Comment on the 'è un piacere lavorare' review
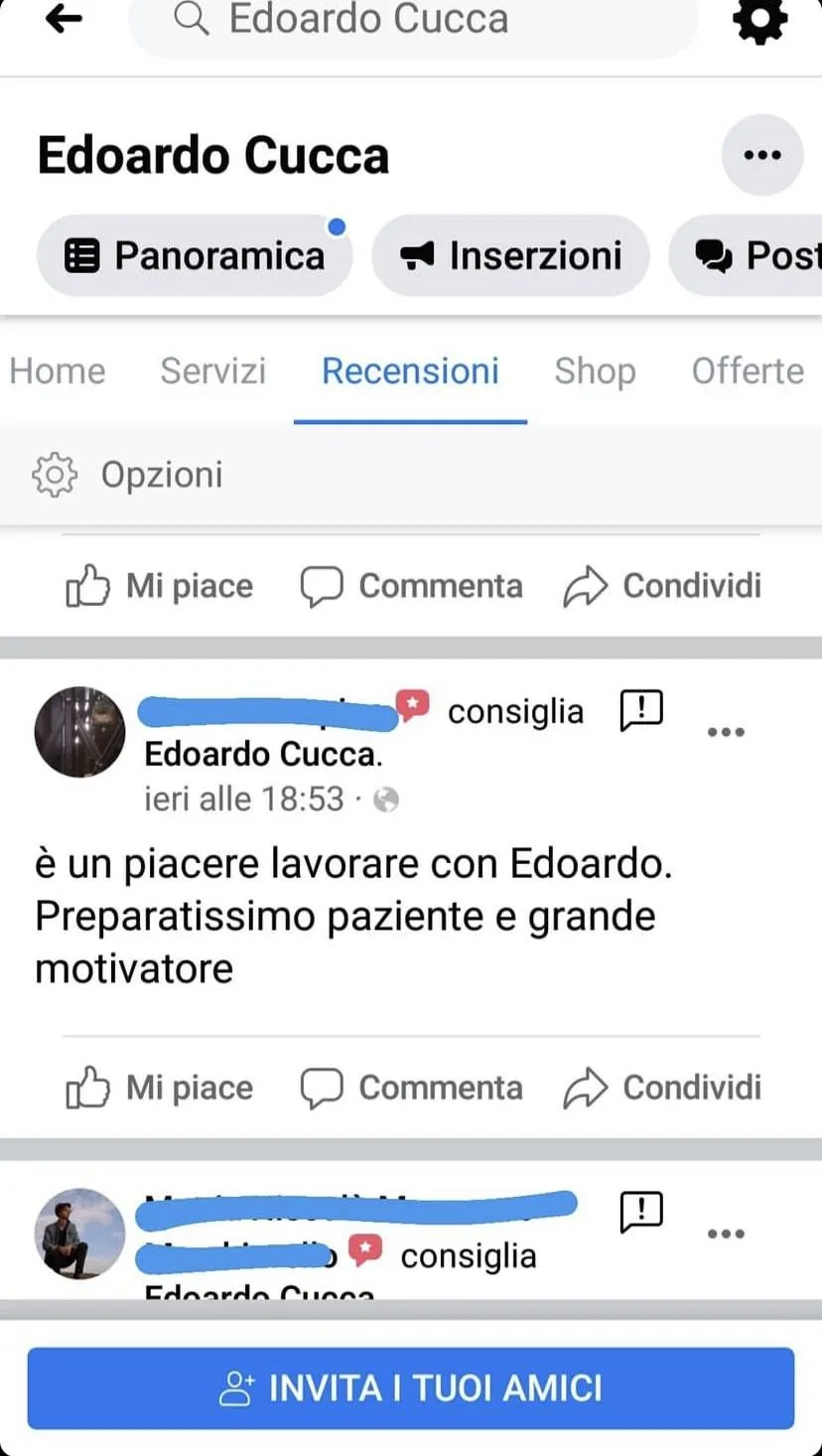The height and width of the screenshot is (1456, 822). [x=411, y=1088]
